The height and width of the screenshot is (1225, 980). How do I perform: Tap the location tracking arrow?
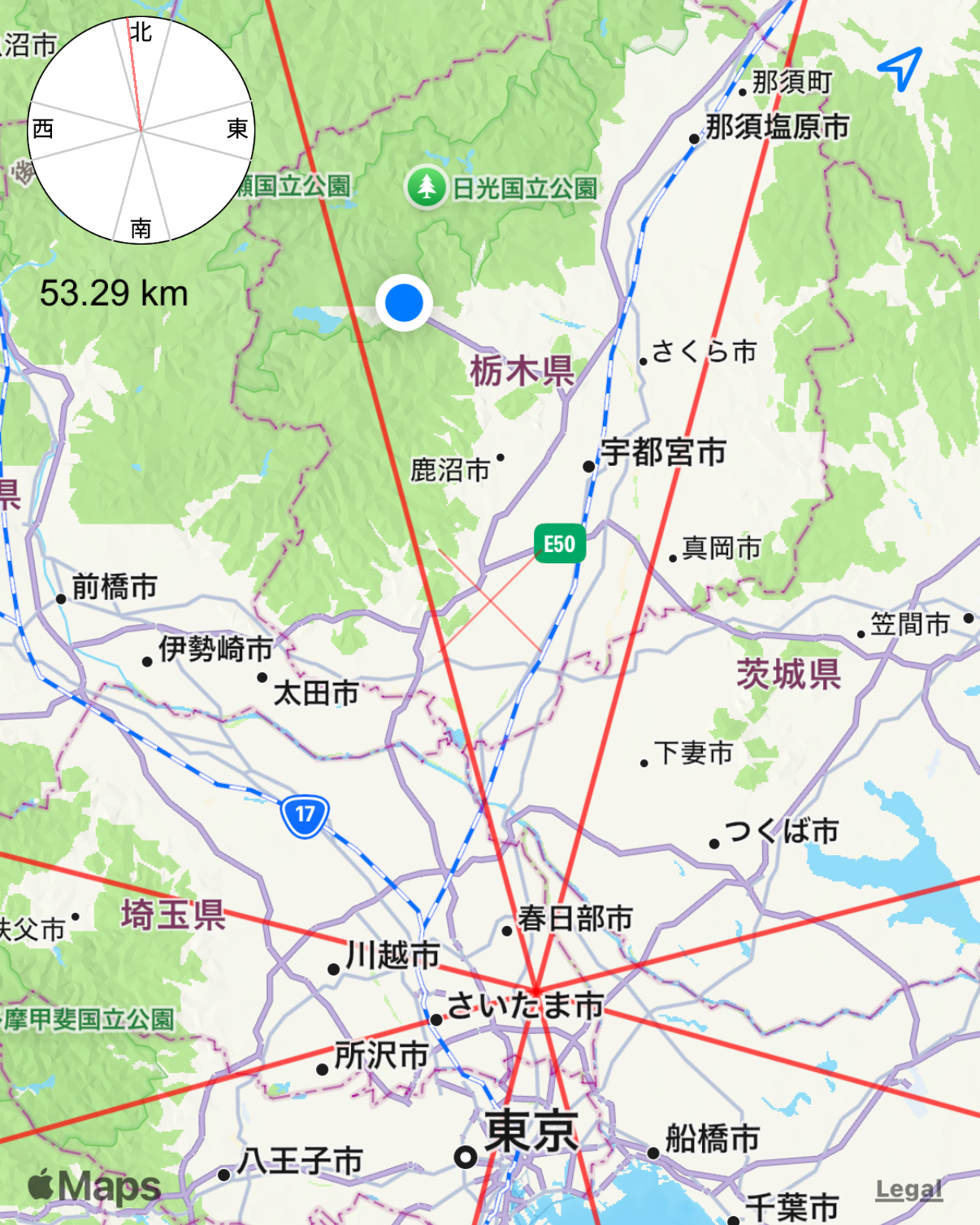[x=900, y=68]
